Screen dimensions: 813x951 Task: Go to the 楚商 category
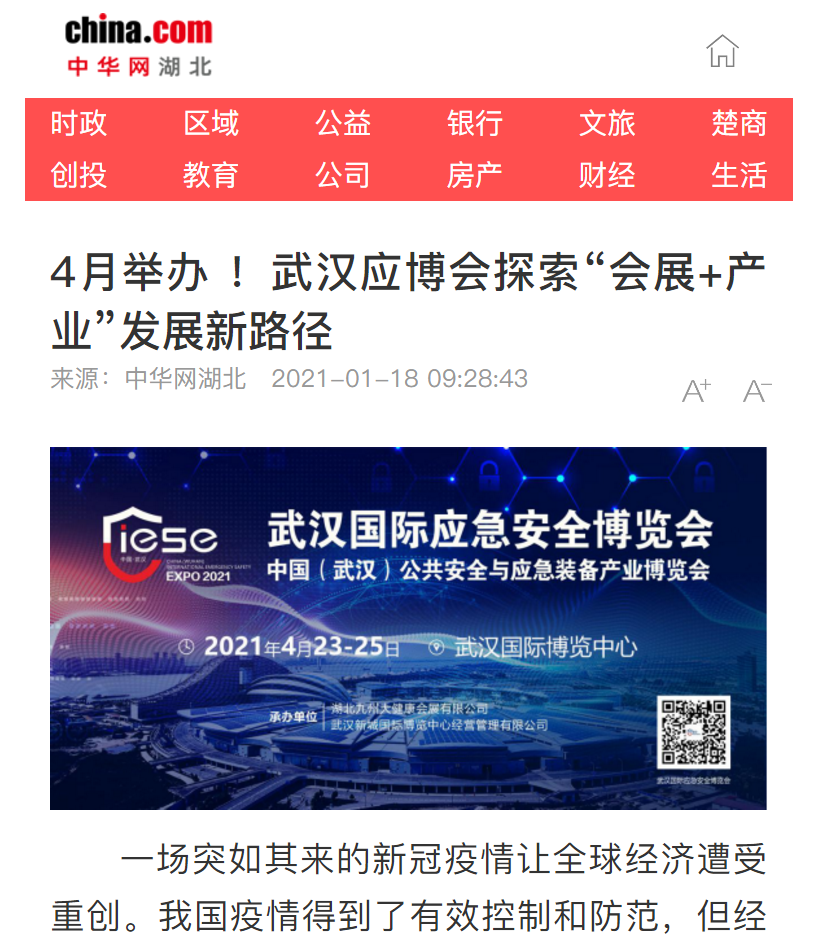(x=739, y=124)
